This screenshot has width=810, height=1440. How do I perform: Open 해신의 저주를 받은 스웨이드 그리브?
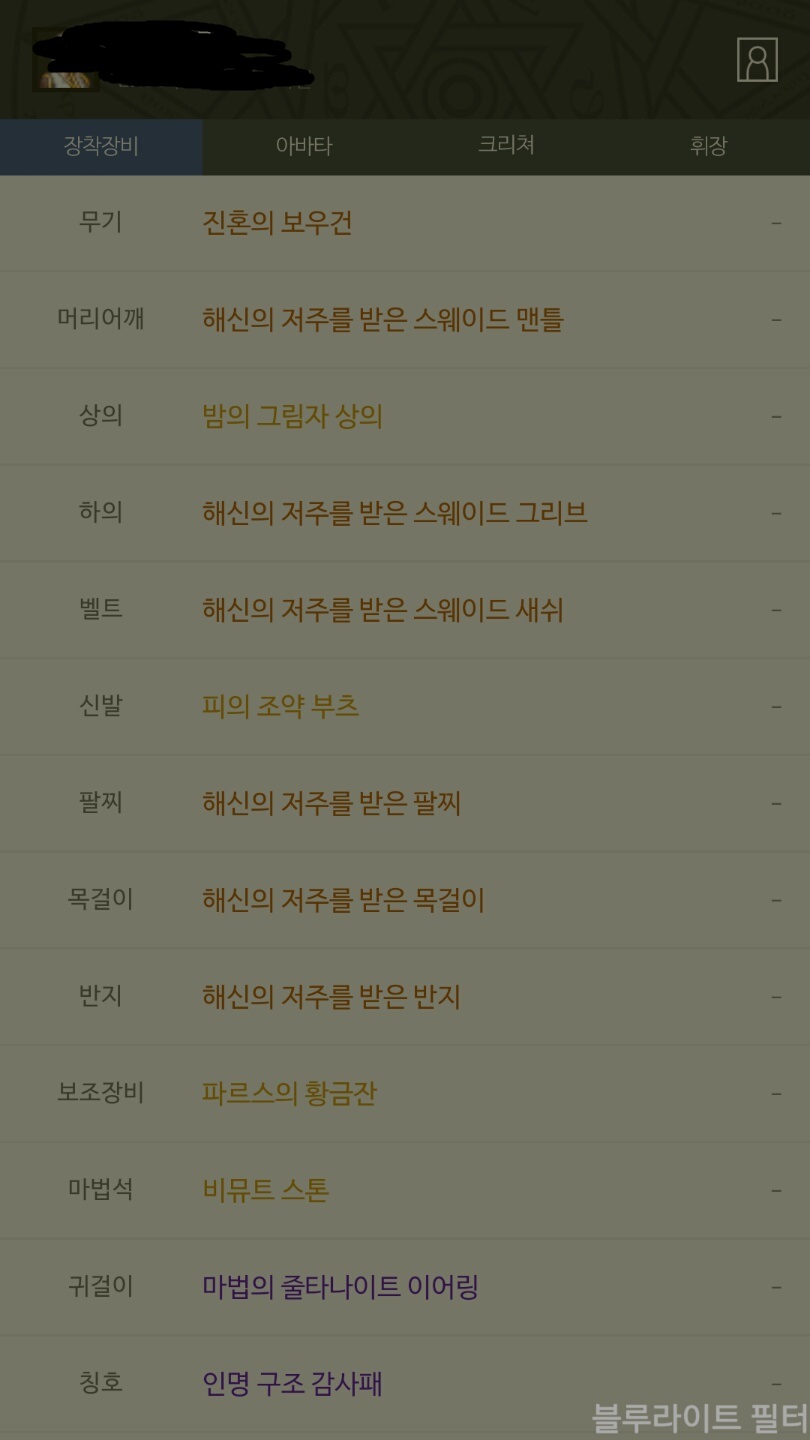[395, 513]
